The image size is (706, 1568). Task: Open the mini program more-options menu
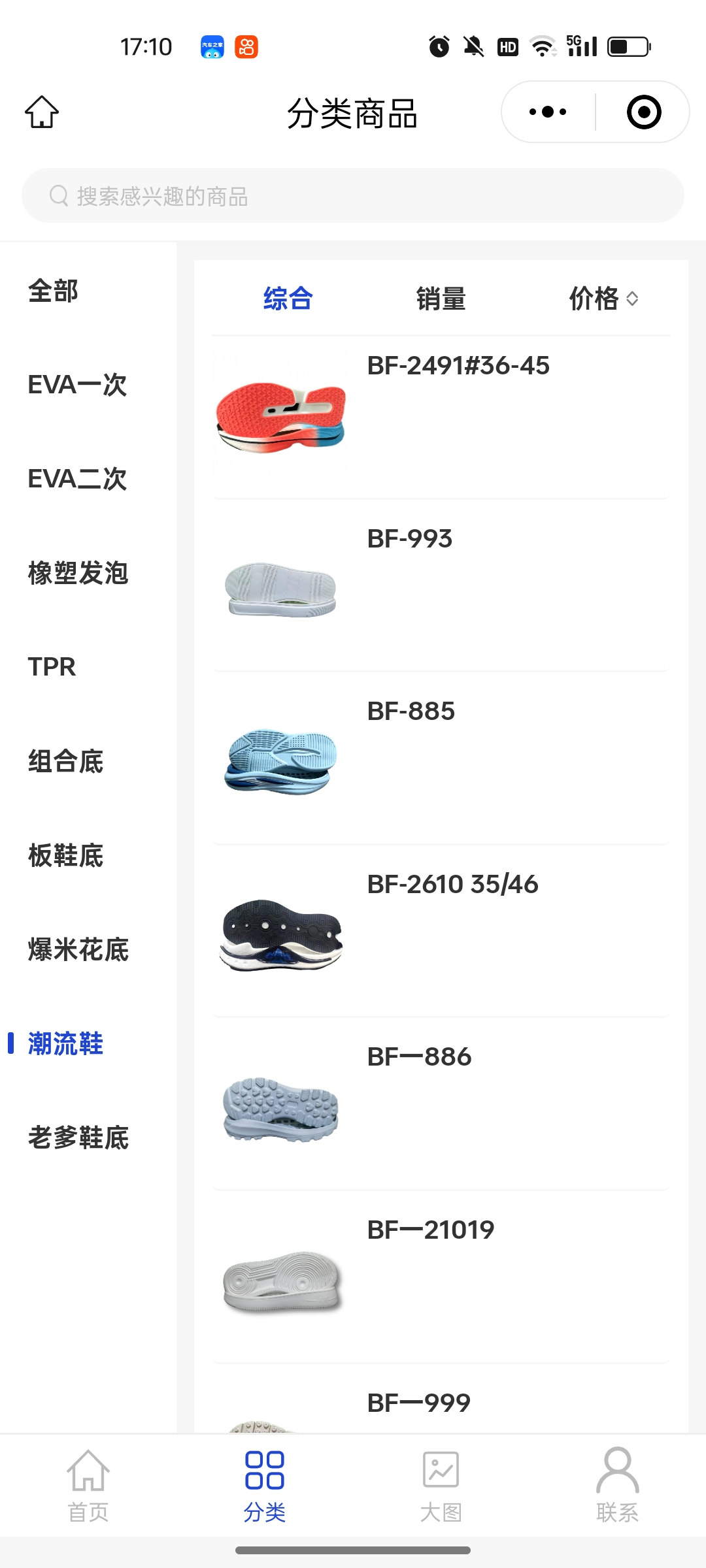[548, 112]
